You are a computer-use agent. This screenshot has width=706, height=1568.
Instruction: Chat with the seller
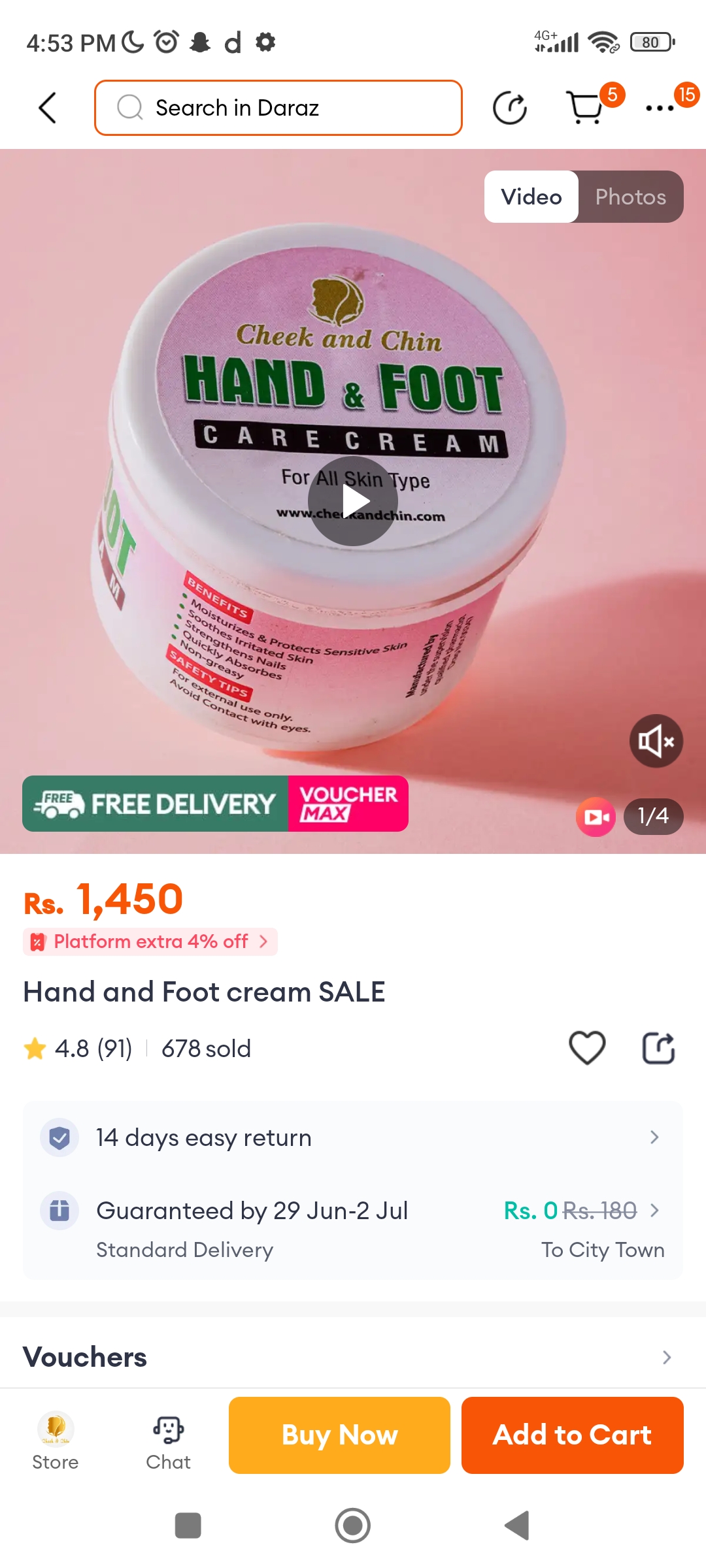pyautogui.click(x=168, y=1441)
